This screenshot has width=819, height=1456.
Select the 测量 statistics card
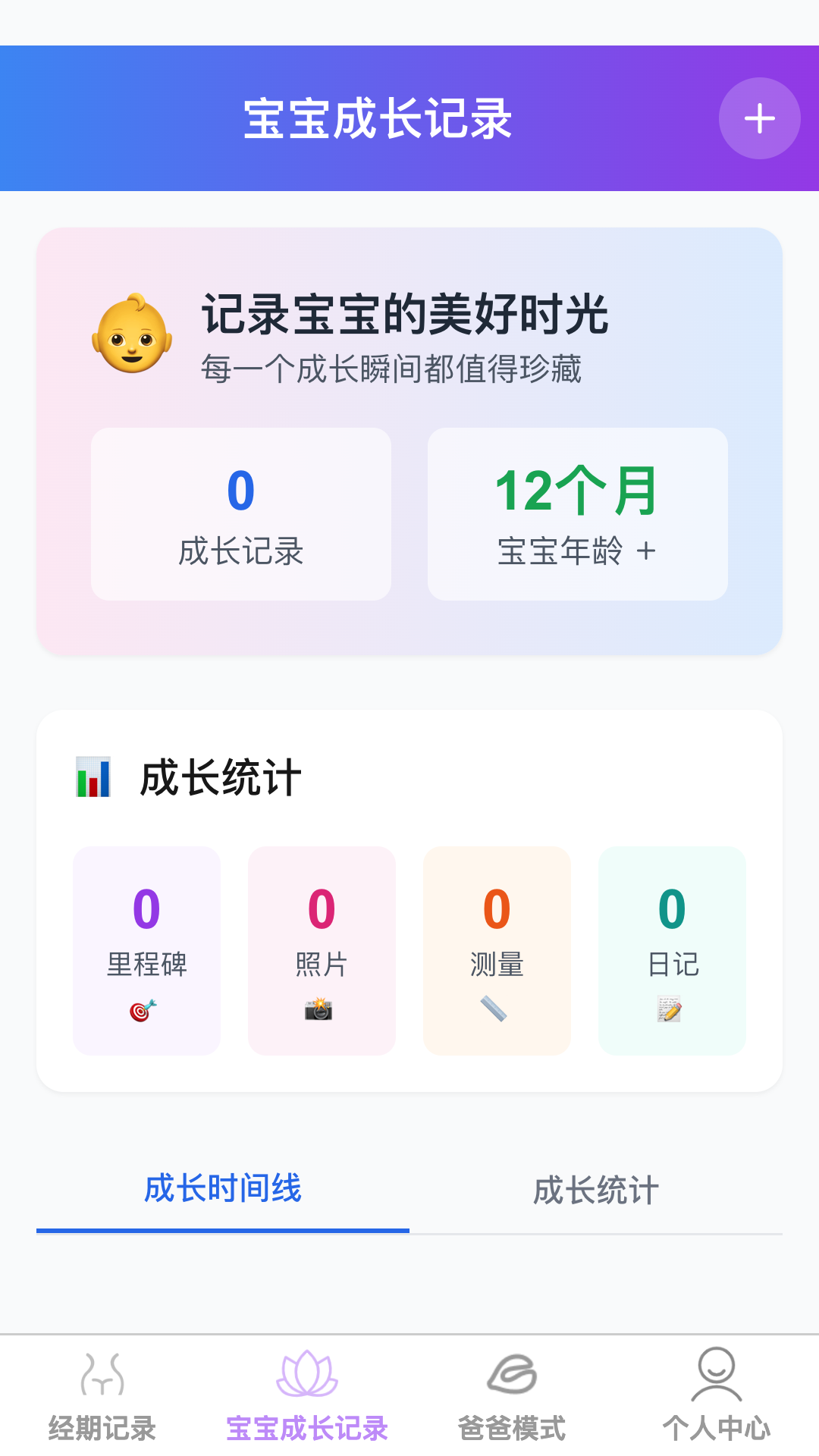pyautogui.click(x=497, y=949)
